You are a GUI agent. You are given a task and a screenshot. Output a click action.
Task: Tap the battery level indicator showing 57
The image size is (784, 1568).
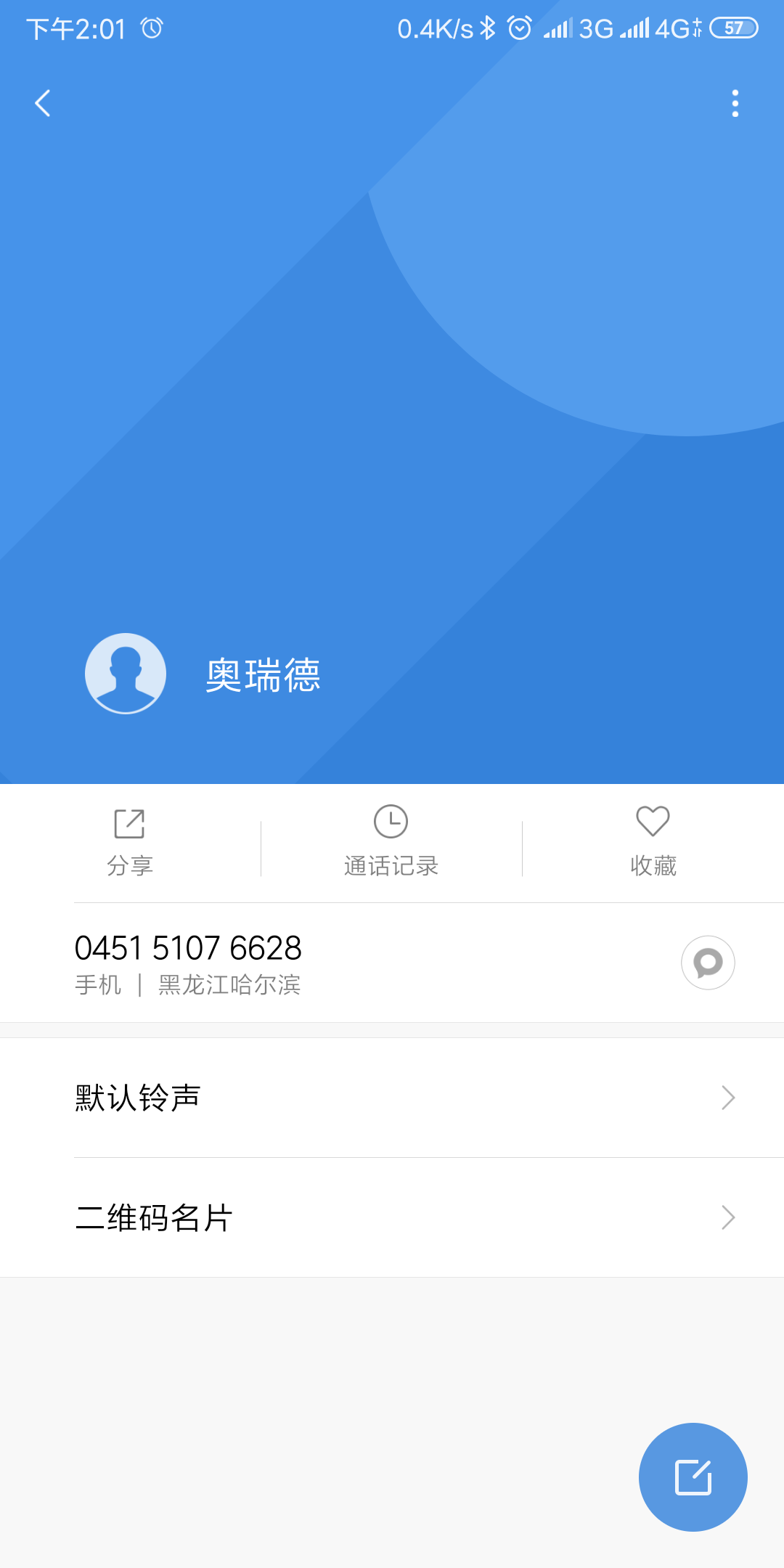[x=732, y=28]
